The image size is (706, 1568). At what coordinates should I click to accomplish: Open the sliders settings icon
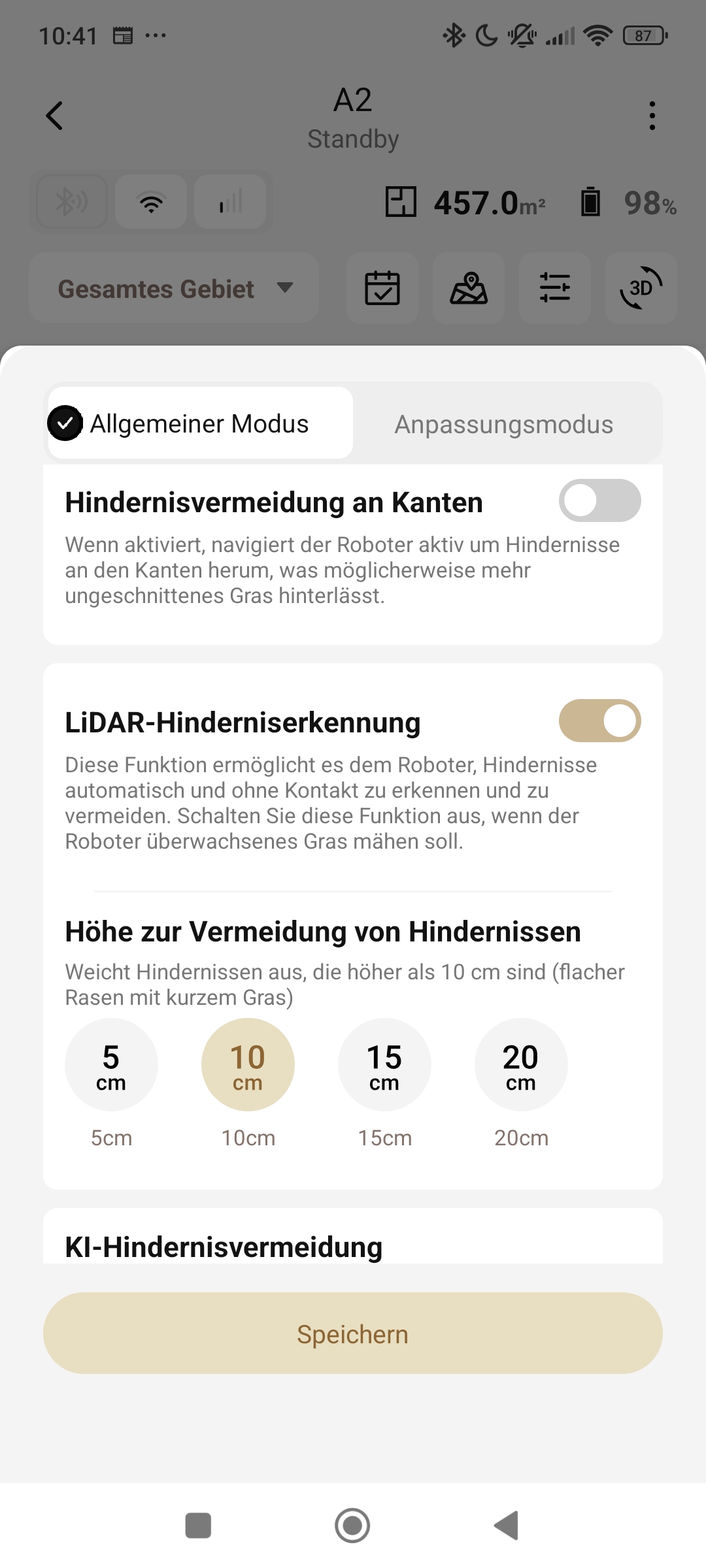pyautogui.click(x=555, y=288)
